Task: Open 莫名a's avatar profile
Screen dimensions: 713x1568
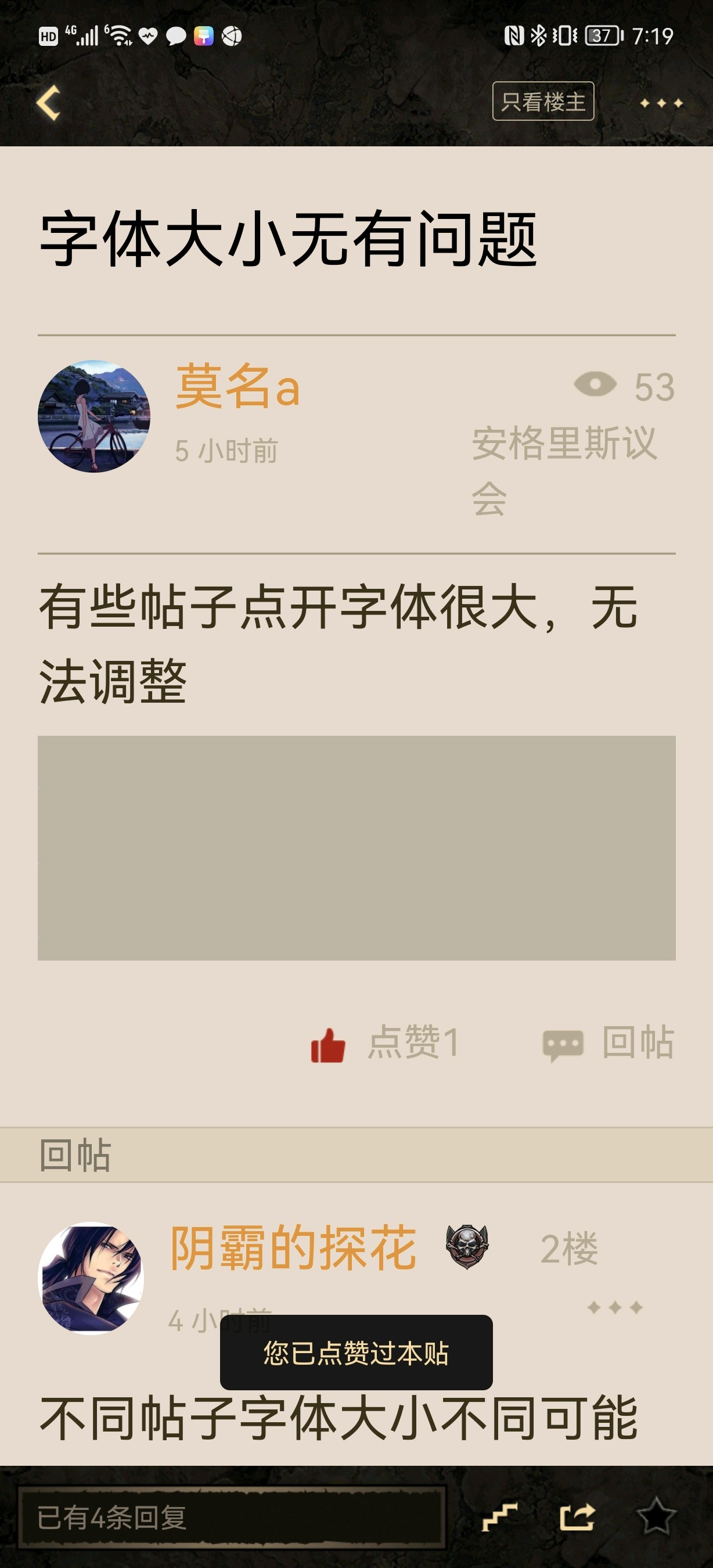Action: click(x=93, y=416)
